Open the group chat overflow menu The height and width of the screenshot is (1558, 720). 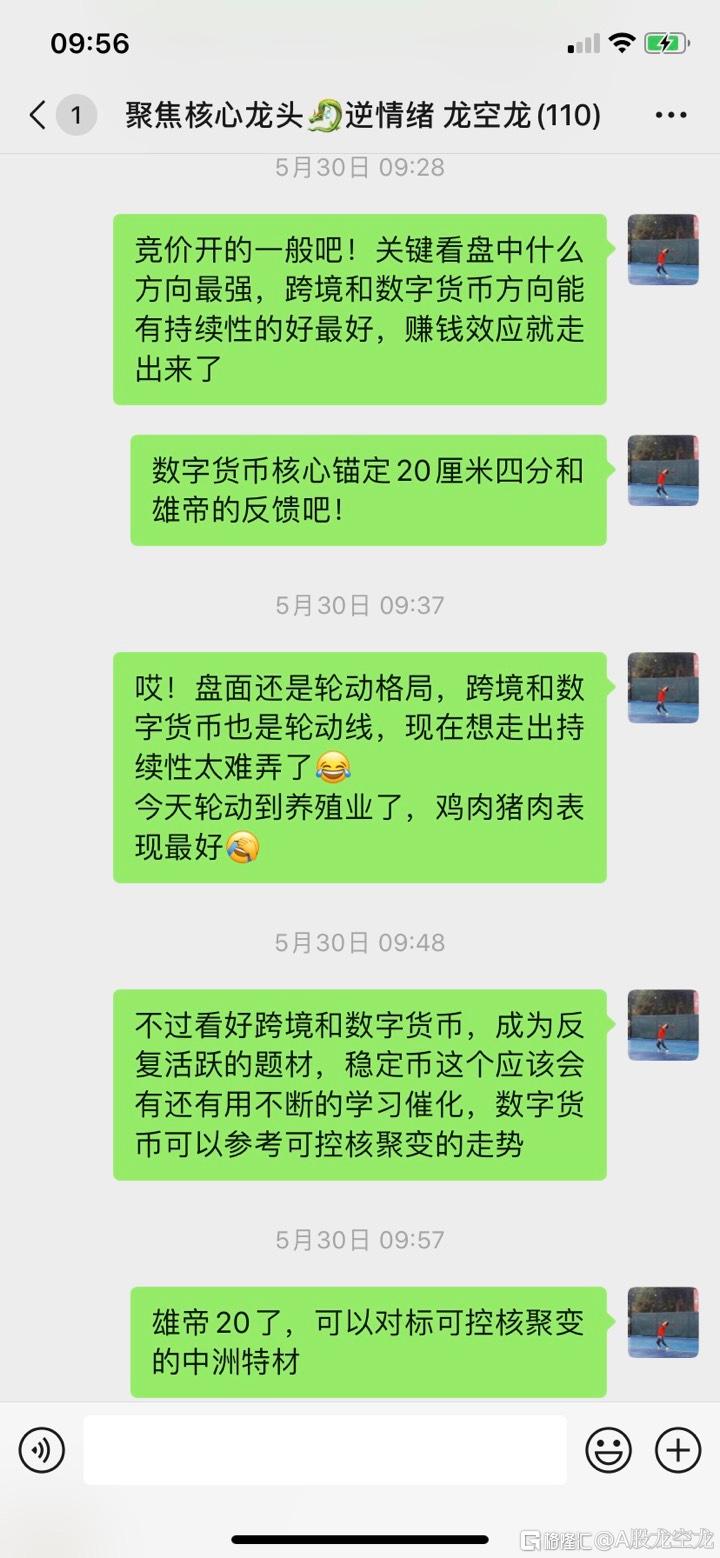tap(670, 116)
